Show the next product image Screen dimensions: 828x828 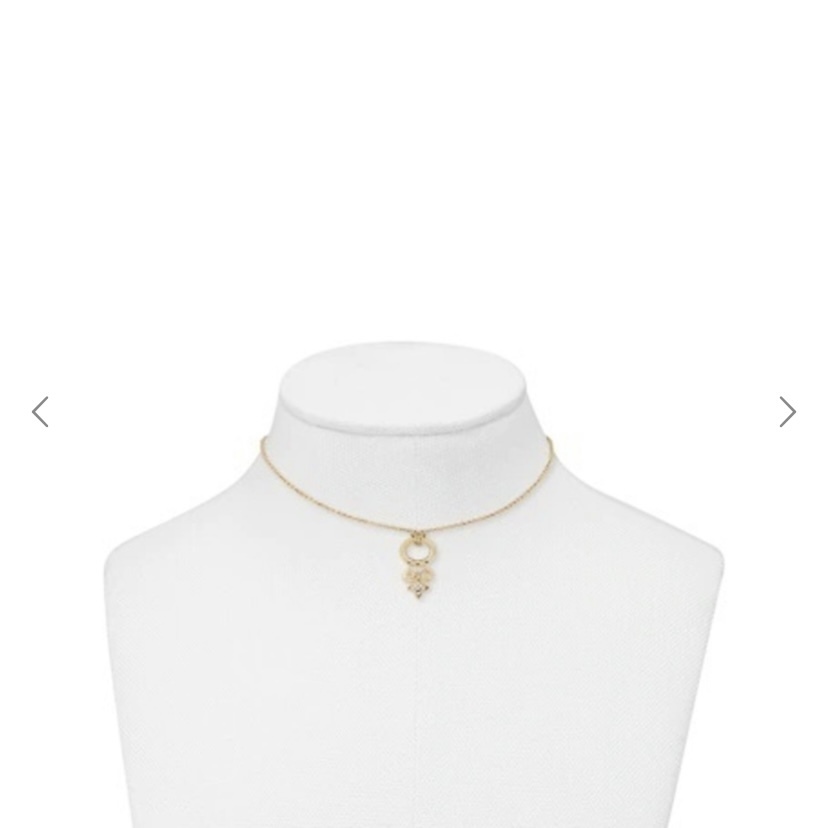pyautogui.click(x=787, y=412)
